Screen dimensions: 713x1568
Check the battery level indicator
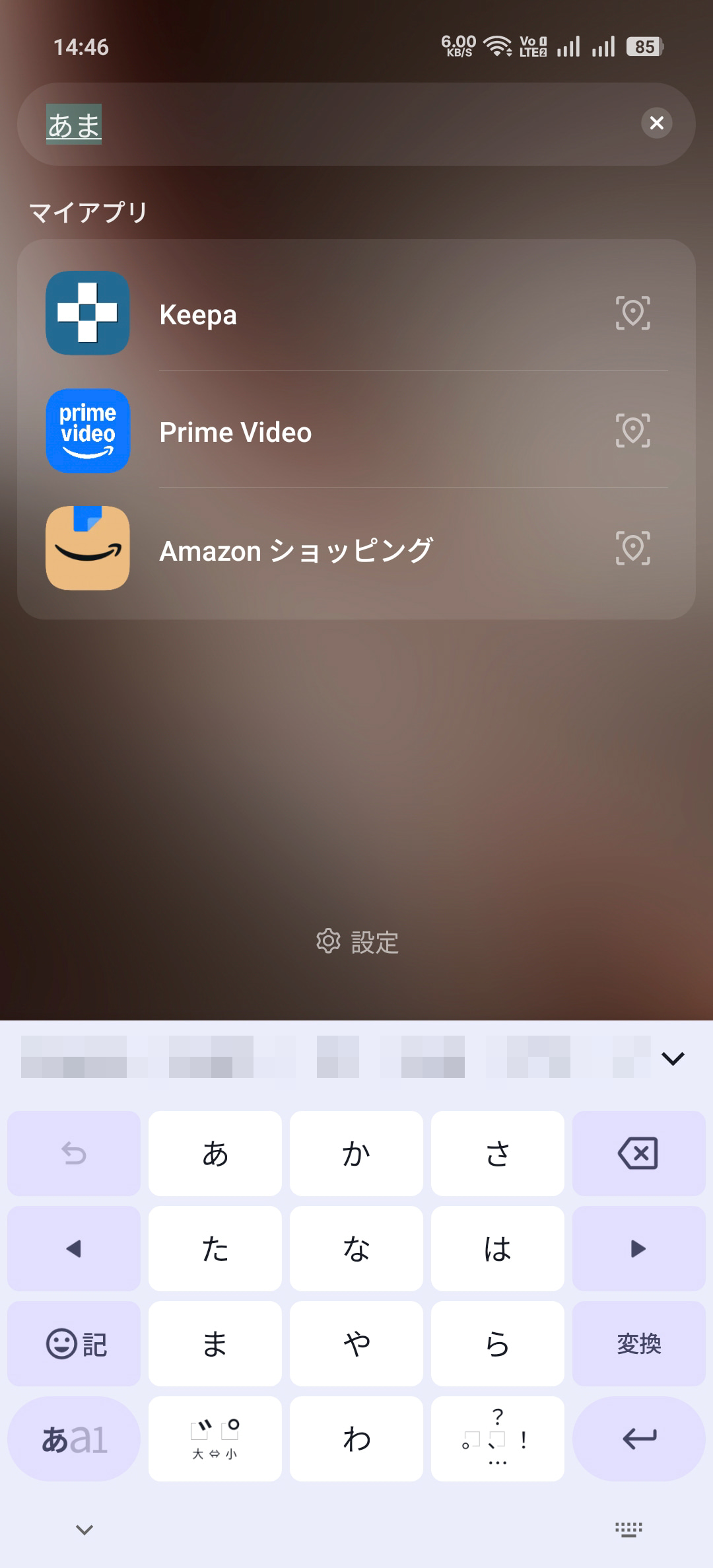643,46
